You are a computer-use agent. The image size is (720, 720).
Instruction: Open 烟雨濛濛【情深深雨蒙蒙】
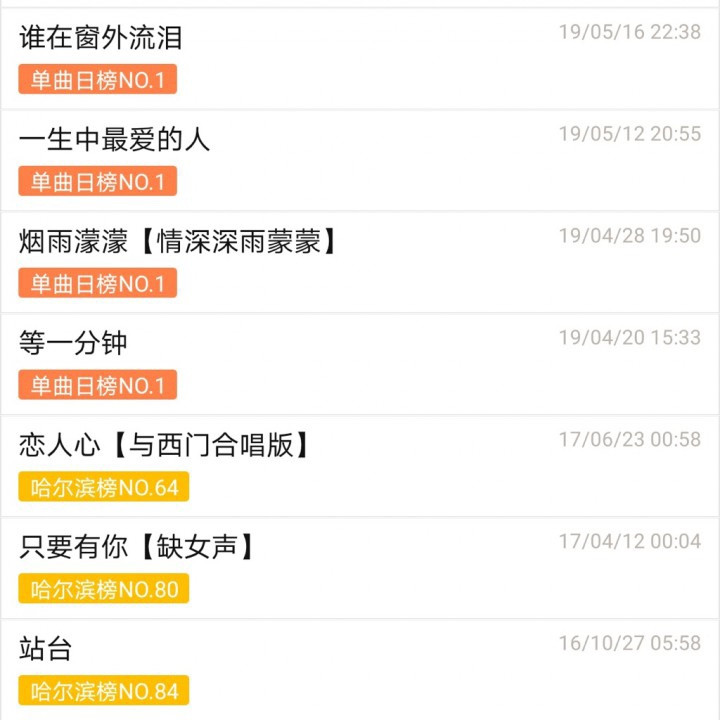coord(178,242)
